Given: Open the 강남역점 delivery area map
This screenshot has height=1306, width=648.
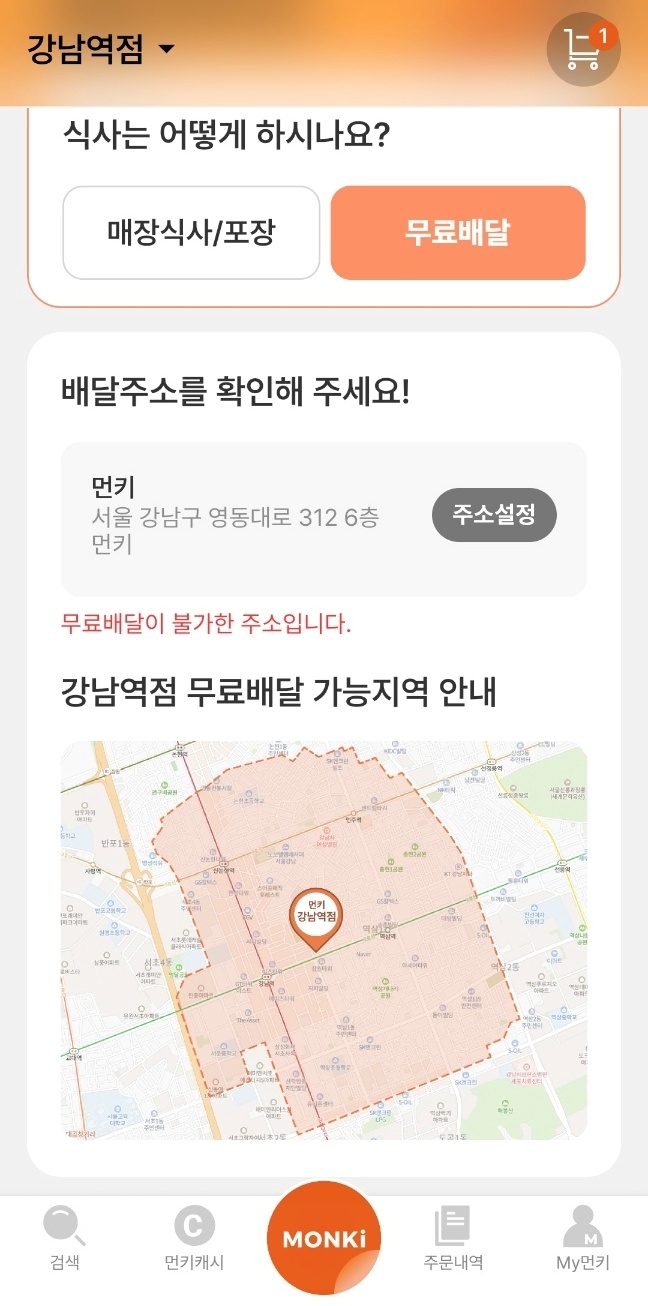Looking at the screenshot, I should coord(324,940).
